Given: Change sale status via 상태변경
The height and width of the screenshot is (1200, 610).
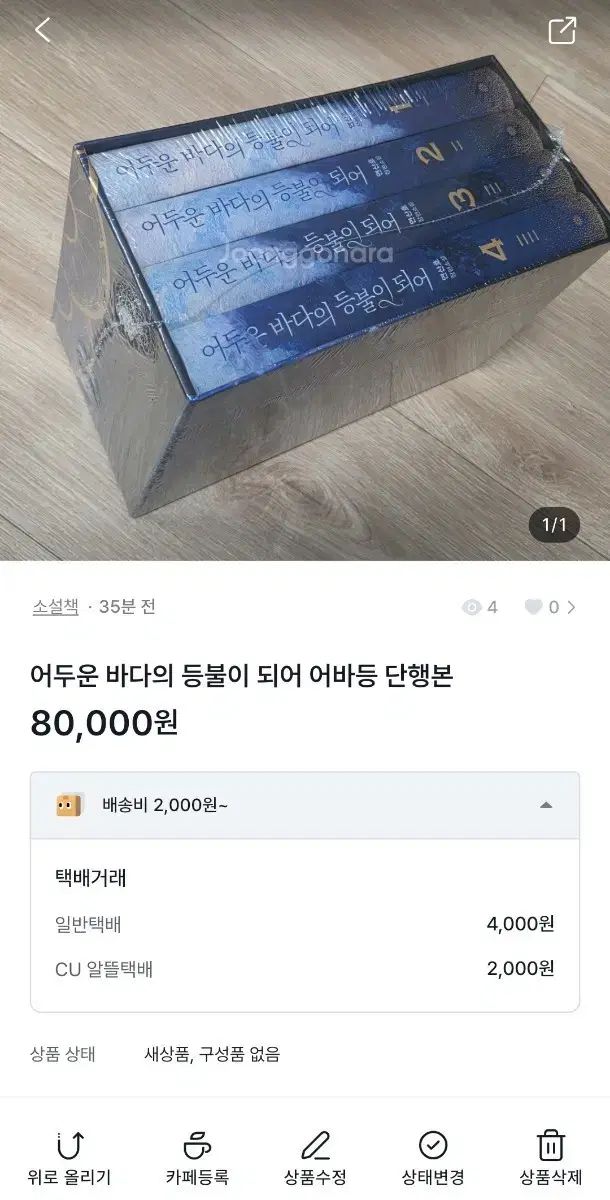Looking at the screenshot, I should (433, 1158).
